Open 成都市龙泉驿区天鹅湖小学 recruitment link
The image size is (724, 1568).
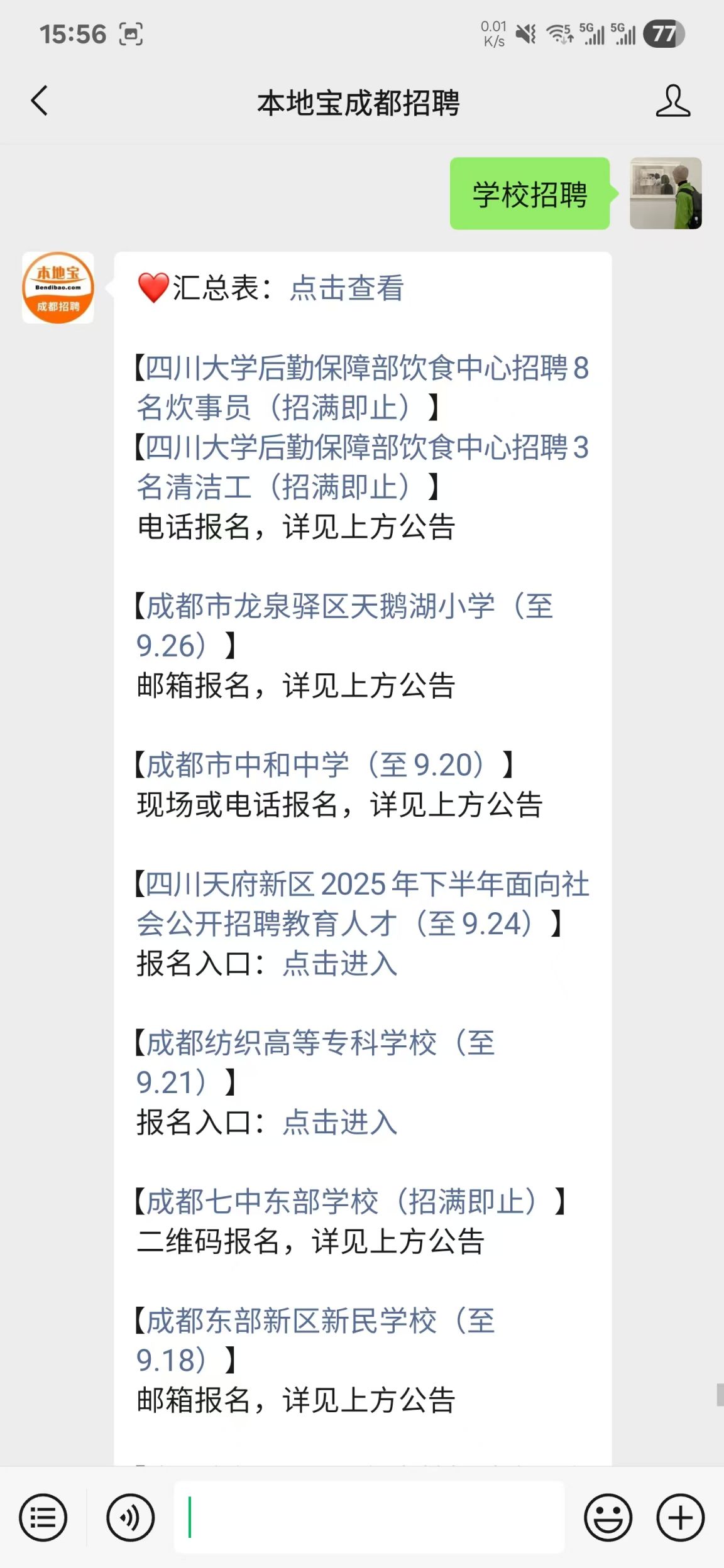(x=346, y=626)
